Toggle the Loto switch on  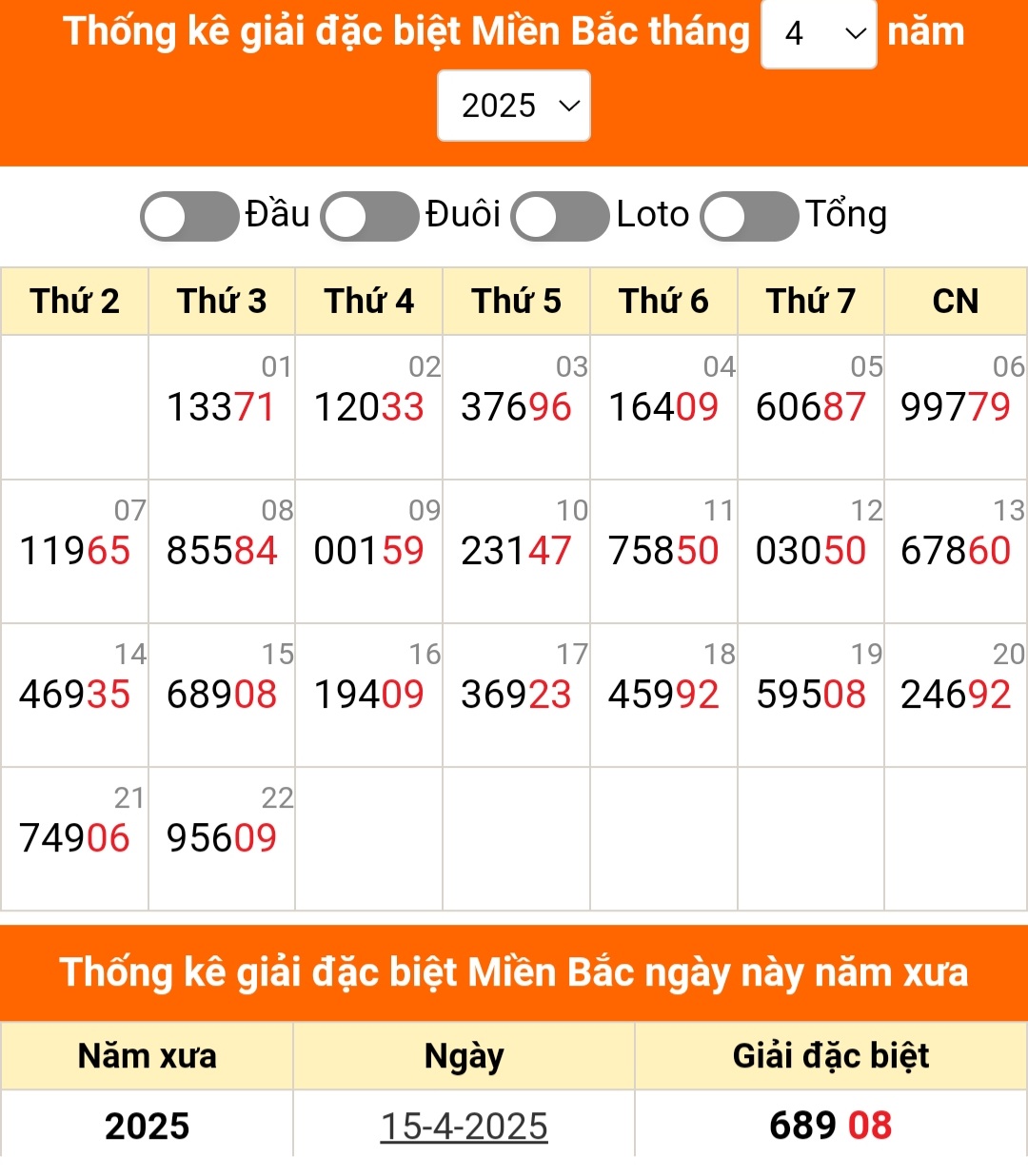click(x=561, y=216)
